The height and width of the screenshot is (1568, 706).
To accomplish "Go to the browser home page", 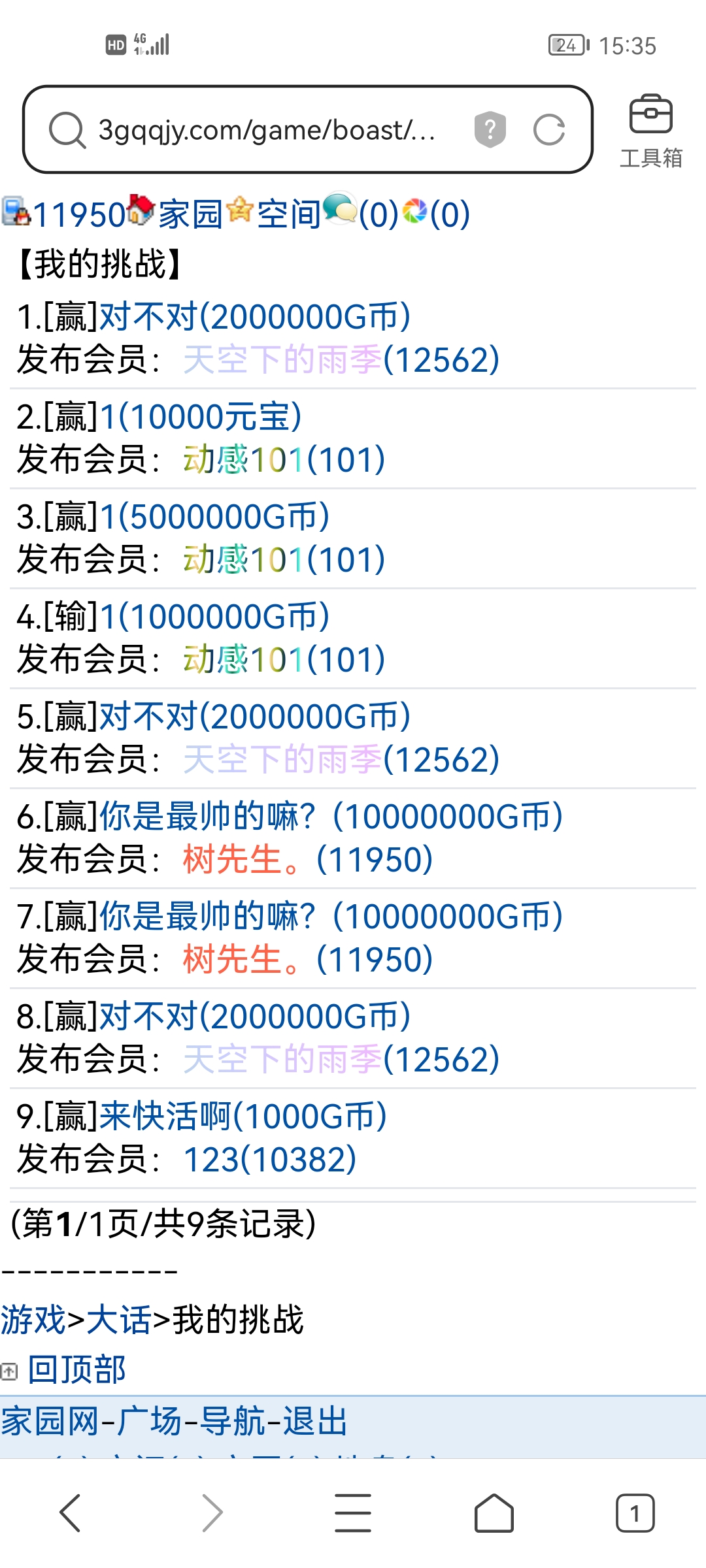I will pyautogui.click(x=494, y=1512).
